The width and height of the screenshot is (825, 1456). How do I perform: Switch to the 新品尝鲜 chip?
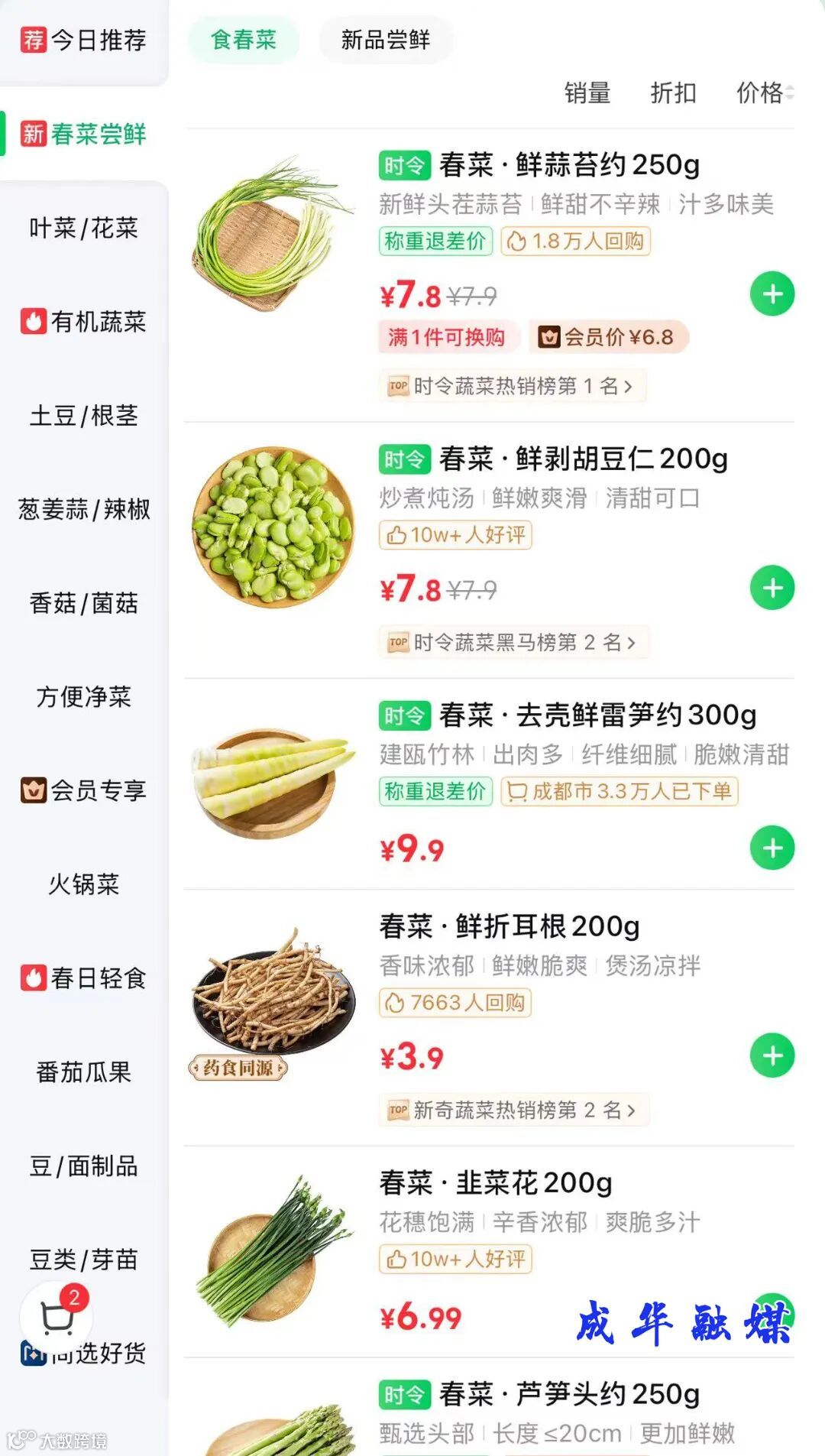(386, 40)
